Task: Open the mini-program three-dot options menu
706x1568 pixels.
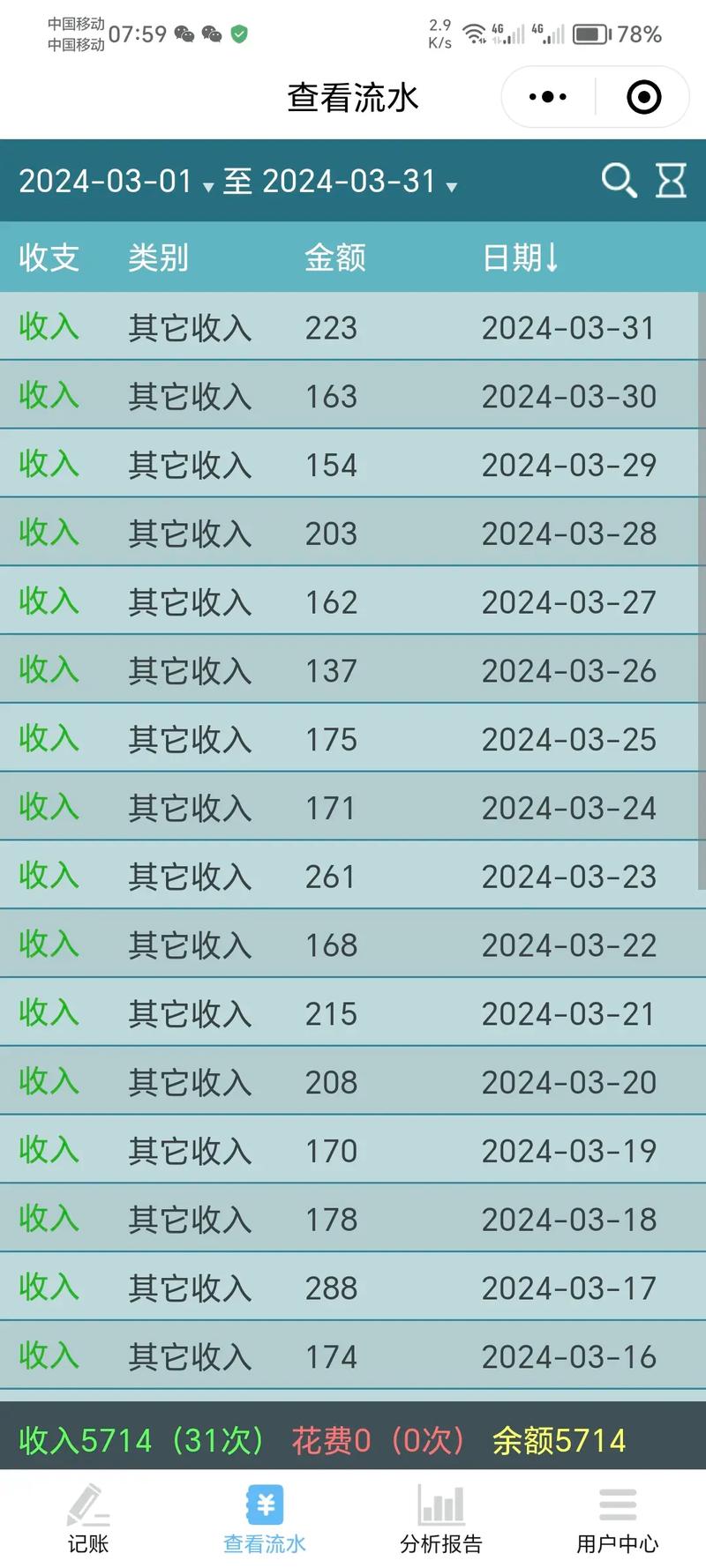Action: coord(549,96)
